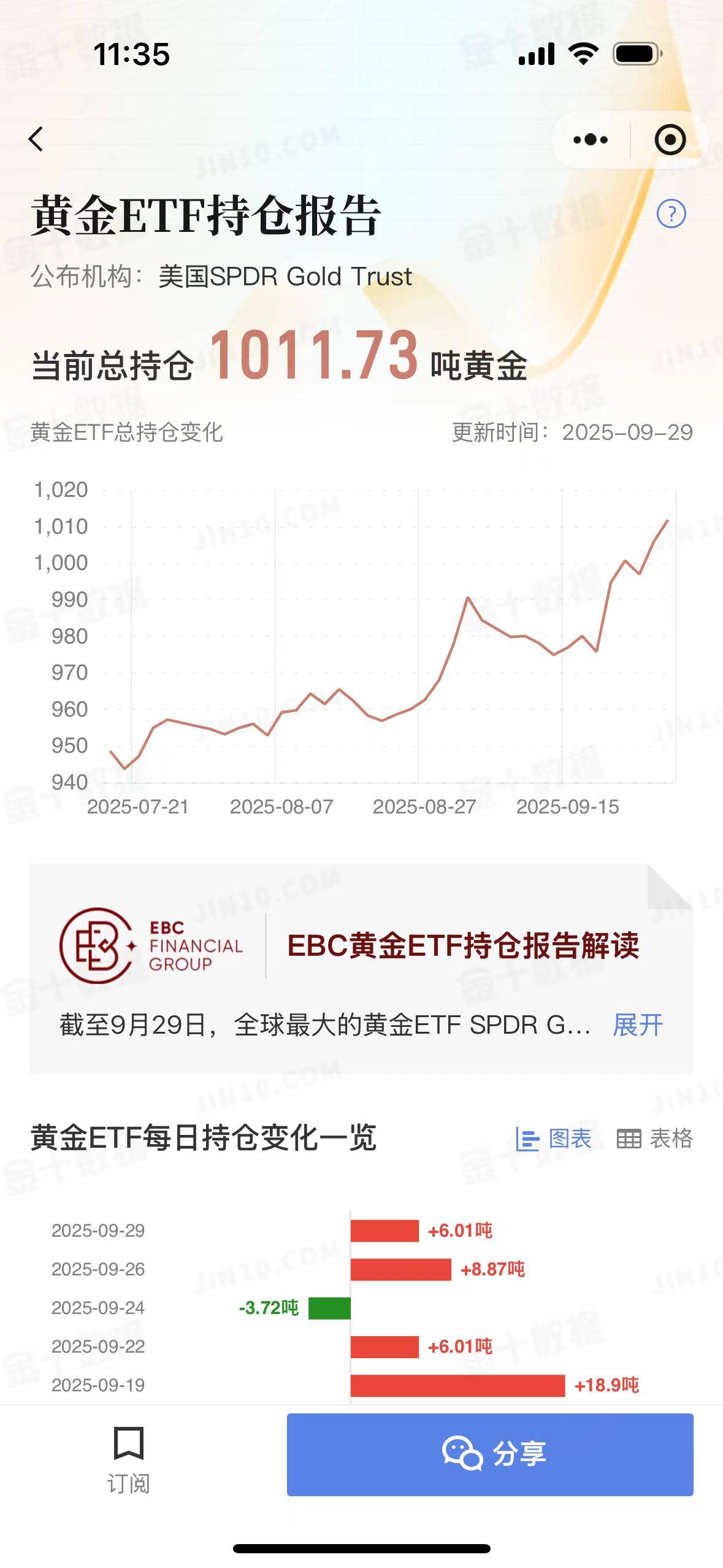Switch to 表格 table view
This screenshot has height=1568, width=723.
click(654, 1139)
